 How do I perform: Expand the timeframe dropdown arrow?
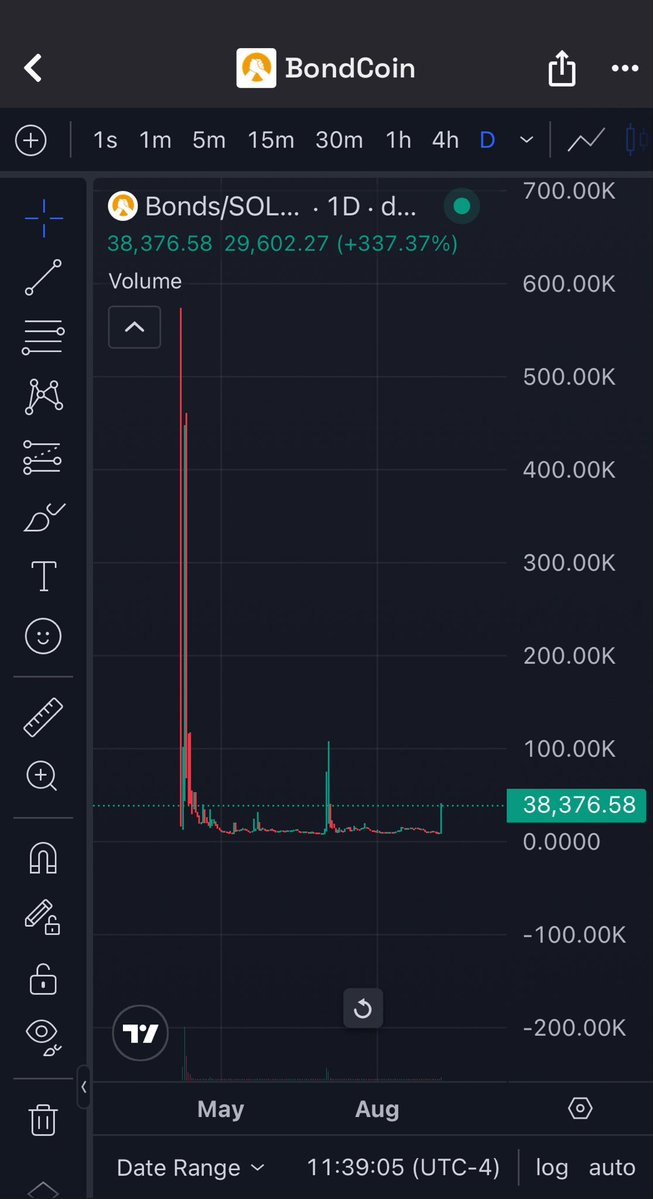click(526, 140)
